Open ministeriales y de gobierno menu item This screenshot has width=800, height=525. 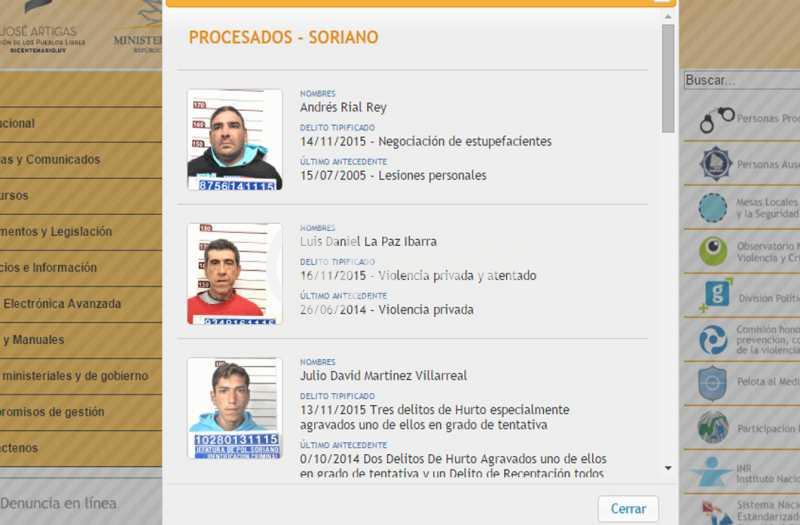(75, 376)
